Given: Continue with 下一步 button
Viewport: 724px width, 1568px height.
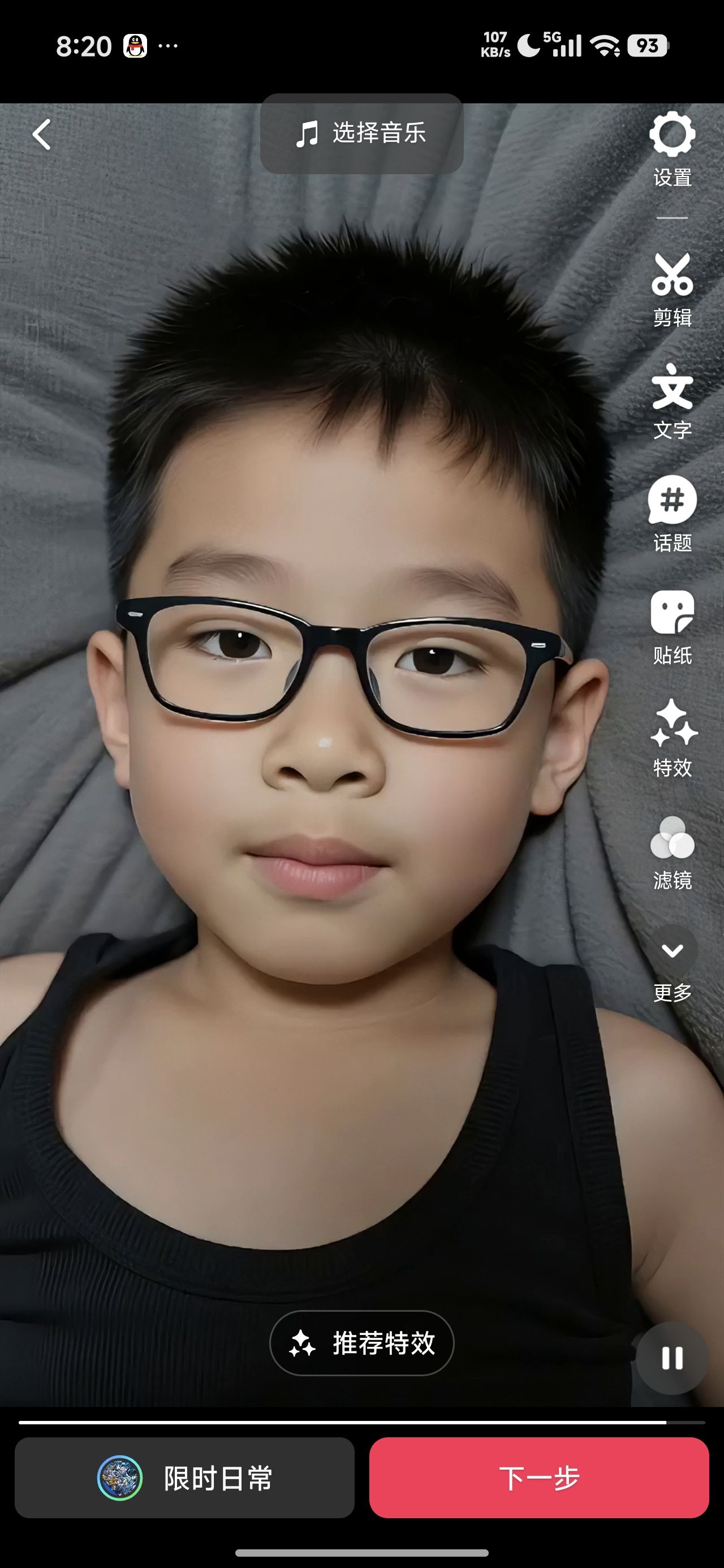Looking at the screenshot, I should (539, 1477).
